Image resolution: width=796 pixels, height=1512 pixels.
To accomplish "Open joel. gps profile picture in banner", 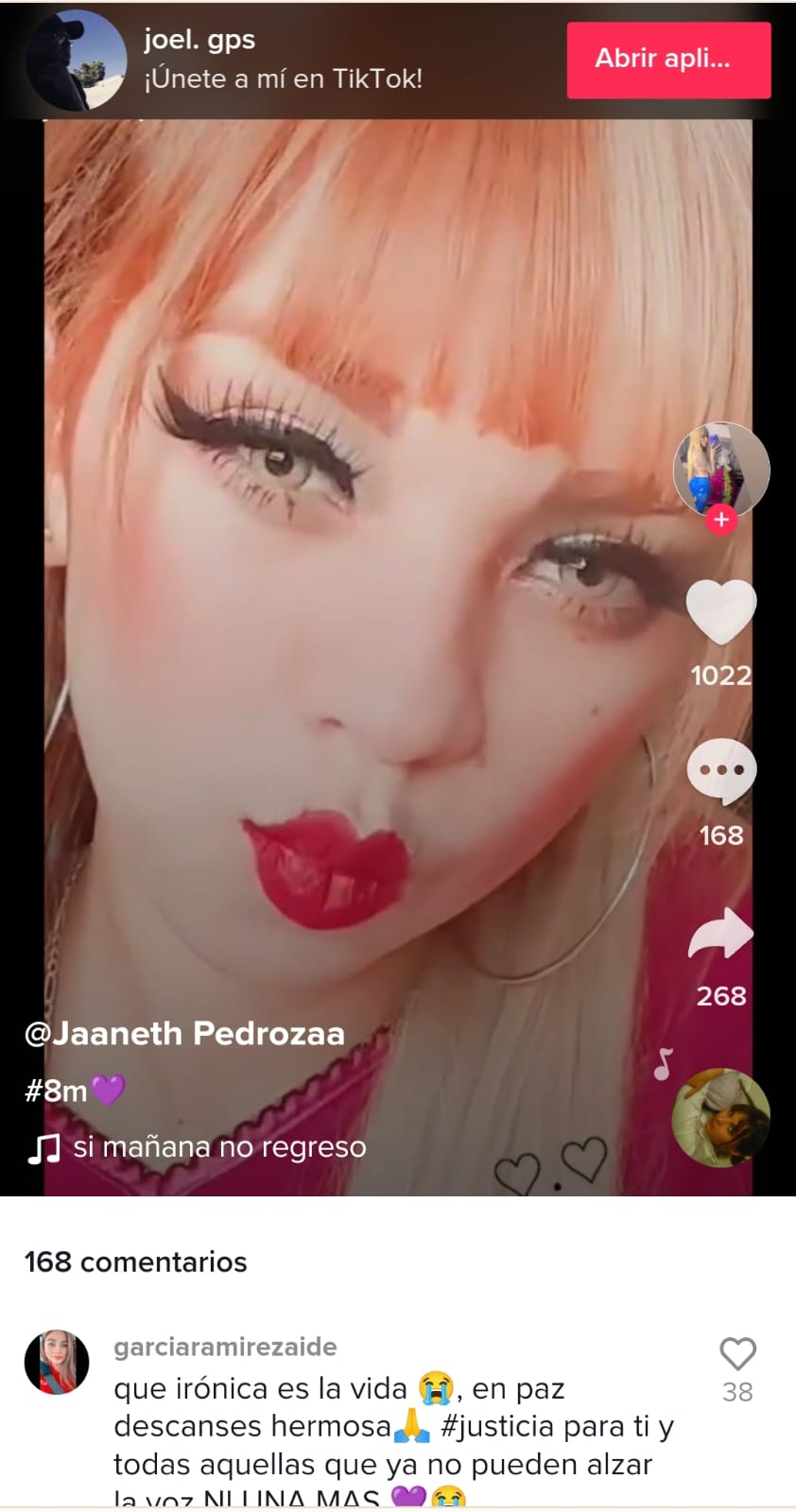I will [x=77, y=61].
